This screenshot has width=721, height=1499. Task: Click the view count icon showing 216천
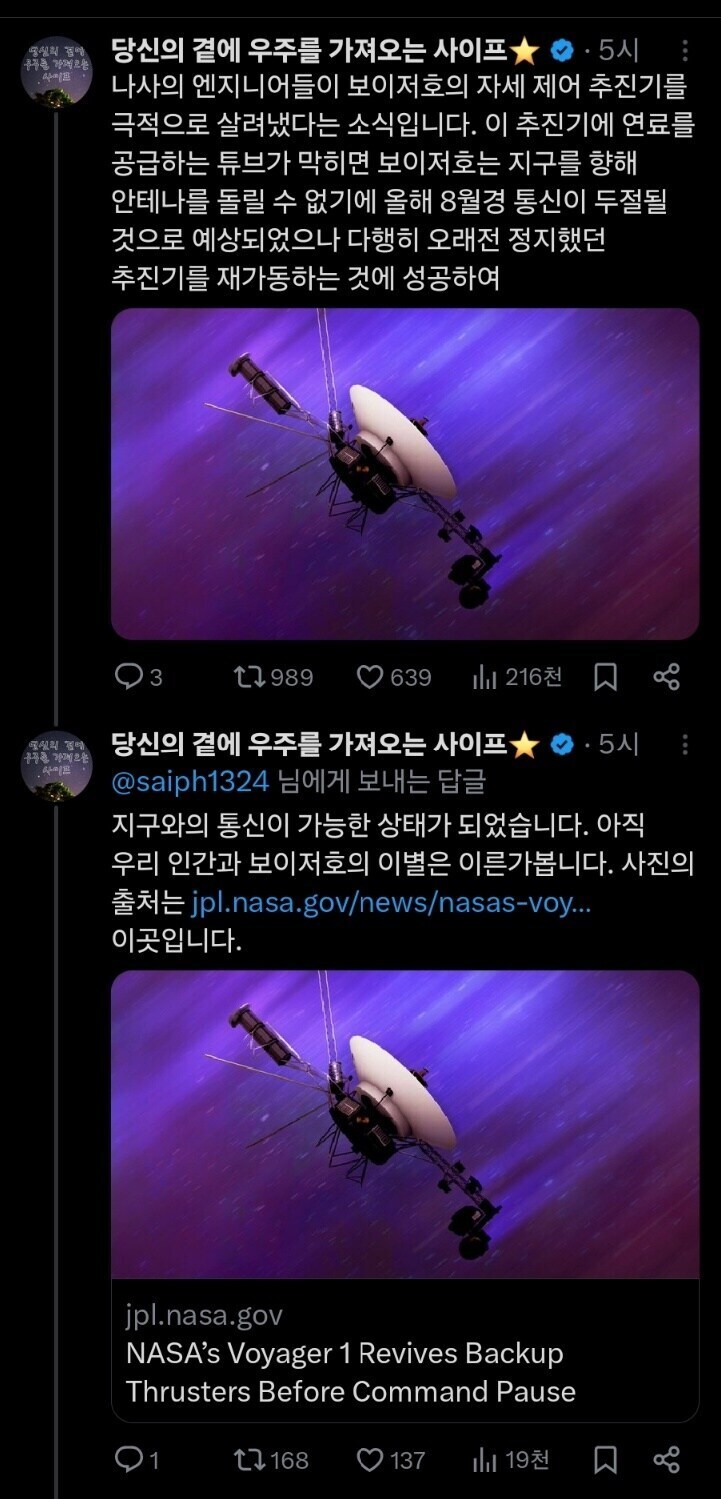coord(485,678)
